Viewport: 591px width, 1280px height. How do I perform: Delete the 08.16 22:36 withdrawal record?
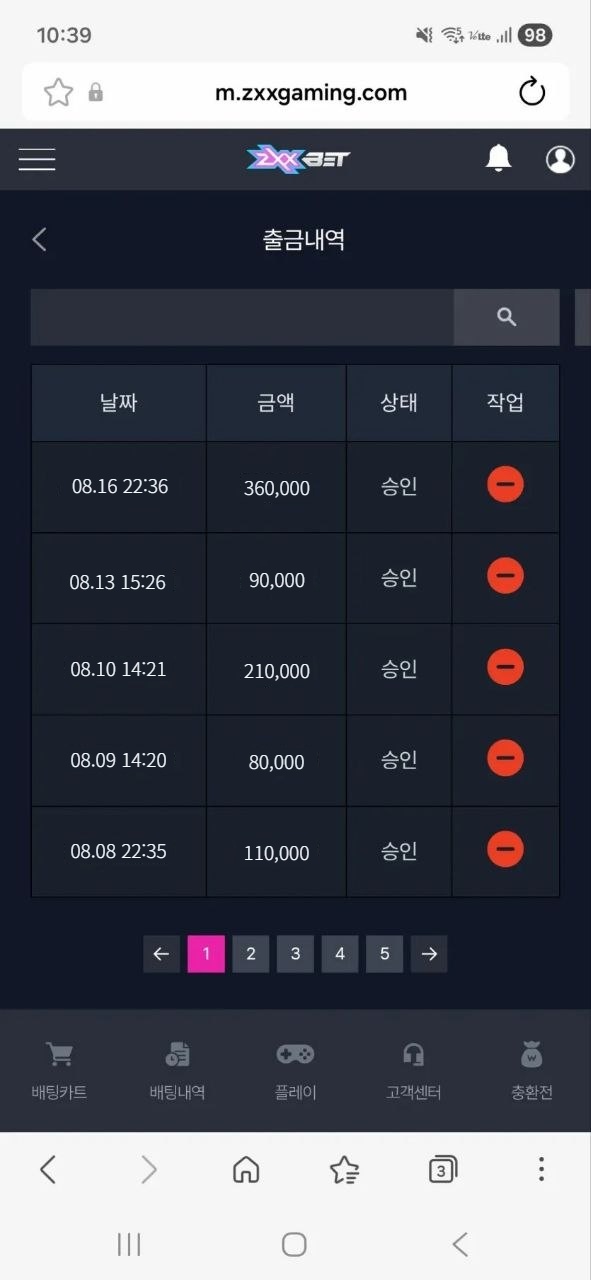click(505, 485)
